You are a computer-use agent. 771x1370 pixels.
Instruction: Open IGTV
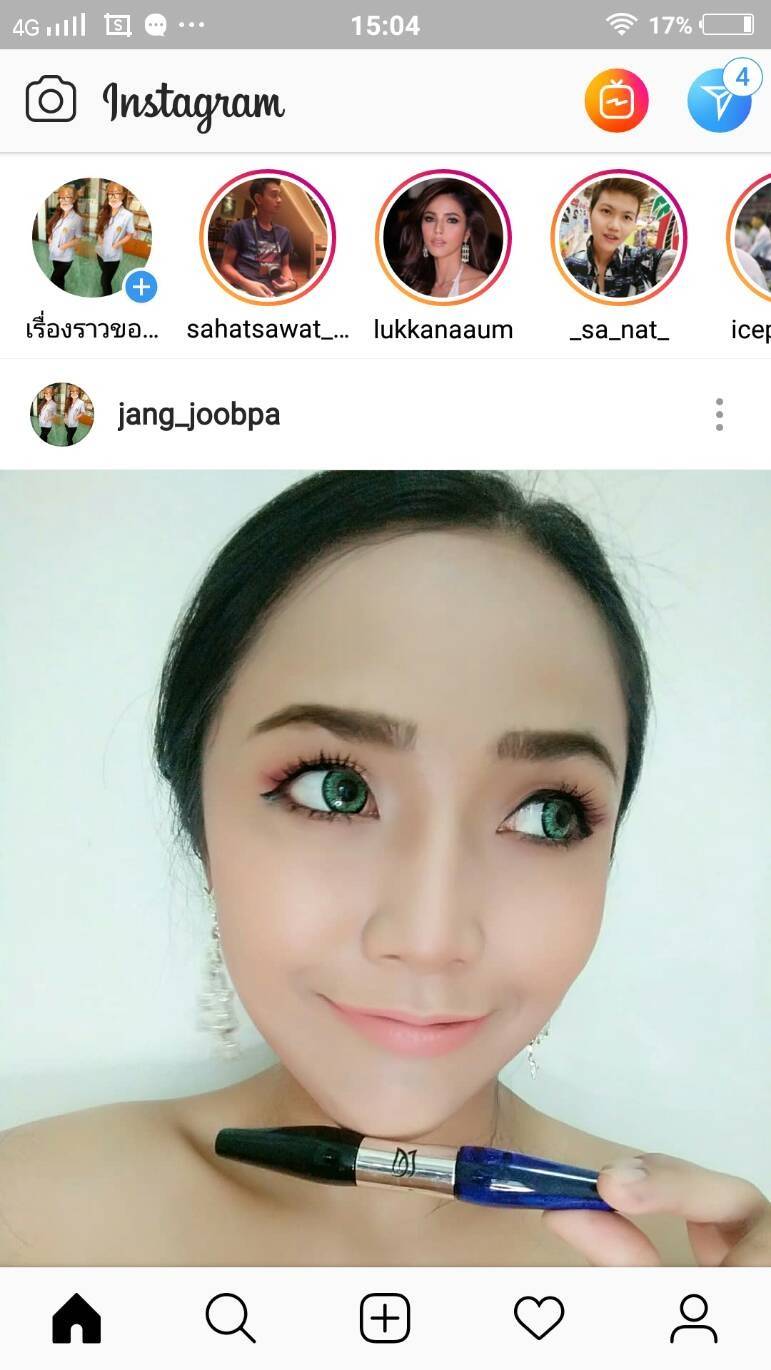[617, 101]
